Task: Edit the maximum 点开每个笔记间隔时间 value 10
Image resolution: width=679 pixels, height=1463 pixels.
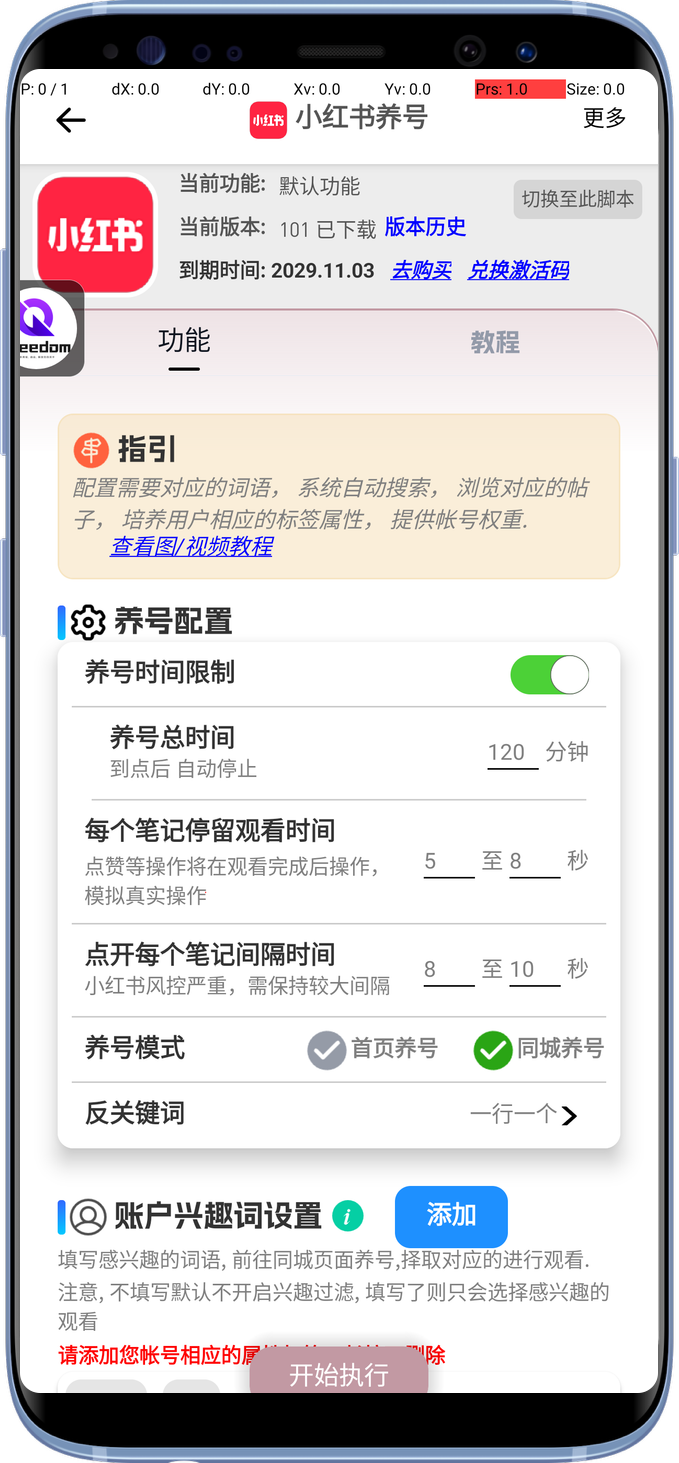Action: coord(534,969)
